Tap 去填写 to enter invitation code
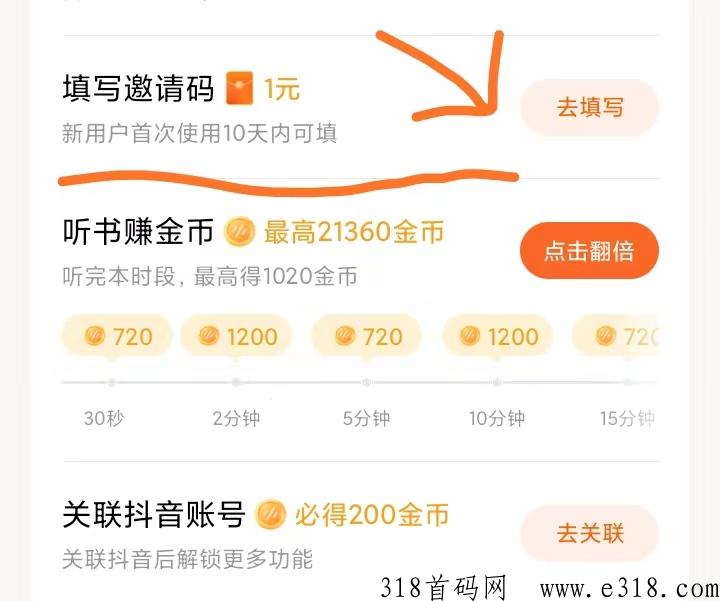 pos(589,108)
